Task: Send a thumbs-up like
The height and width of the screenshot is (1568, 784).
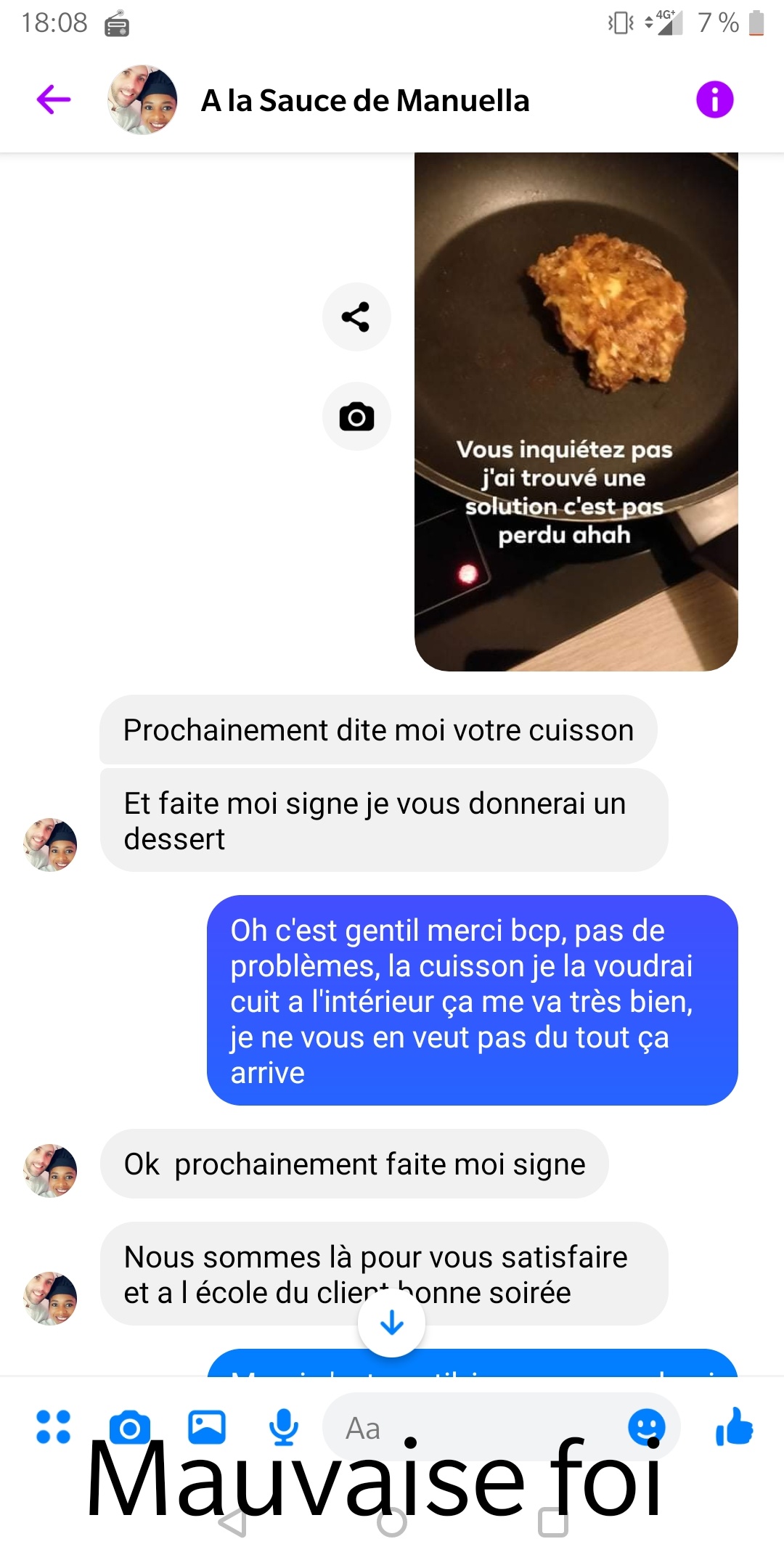Action: click(x=734, y=1426)
